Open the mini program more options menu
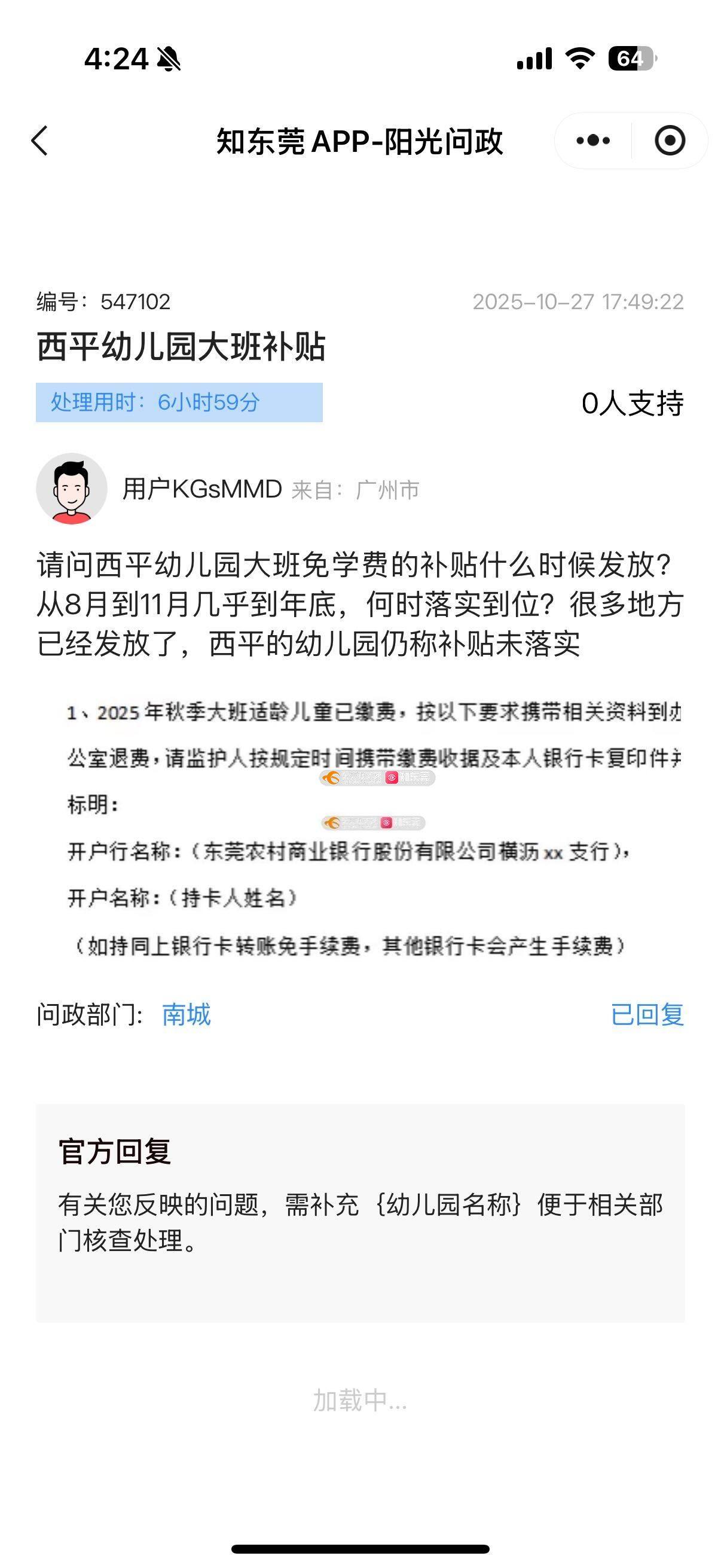The height and width of the screenshot is (1568, 721). pyautogui.click(x=592, y=141)
